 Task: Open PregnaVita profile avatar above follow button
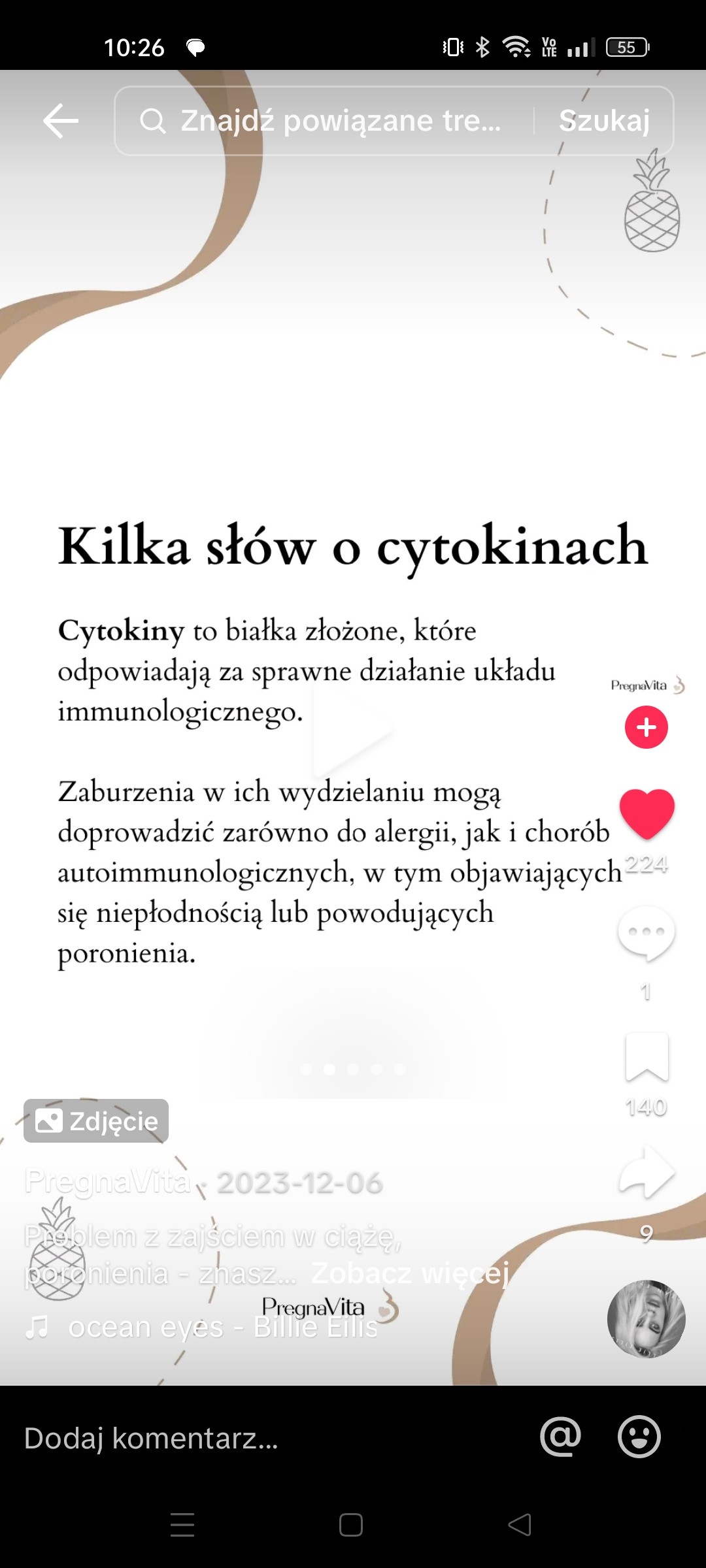click(x=646, y=685)
